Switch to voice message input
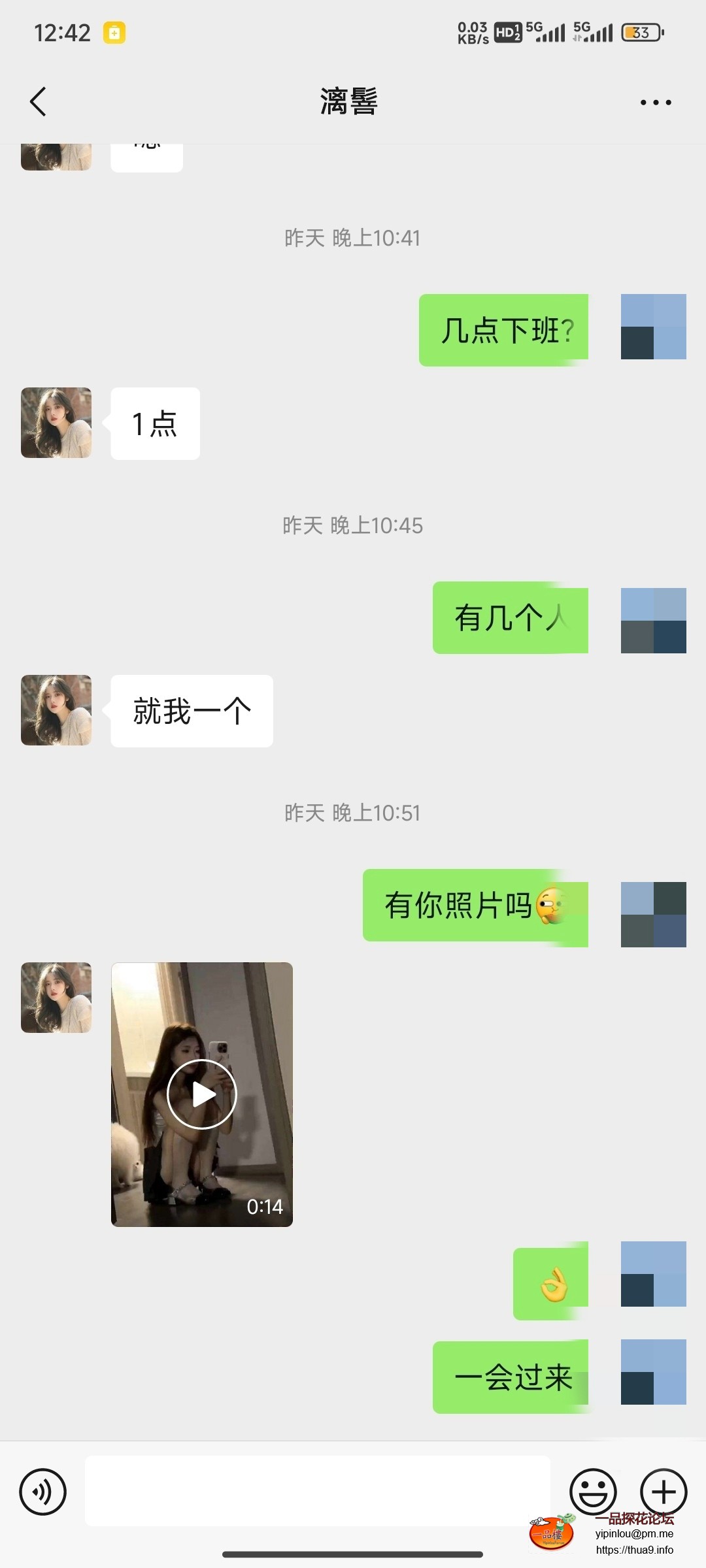The image size is (706, 1568). coord(43,1492)
